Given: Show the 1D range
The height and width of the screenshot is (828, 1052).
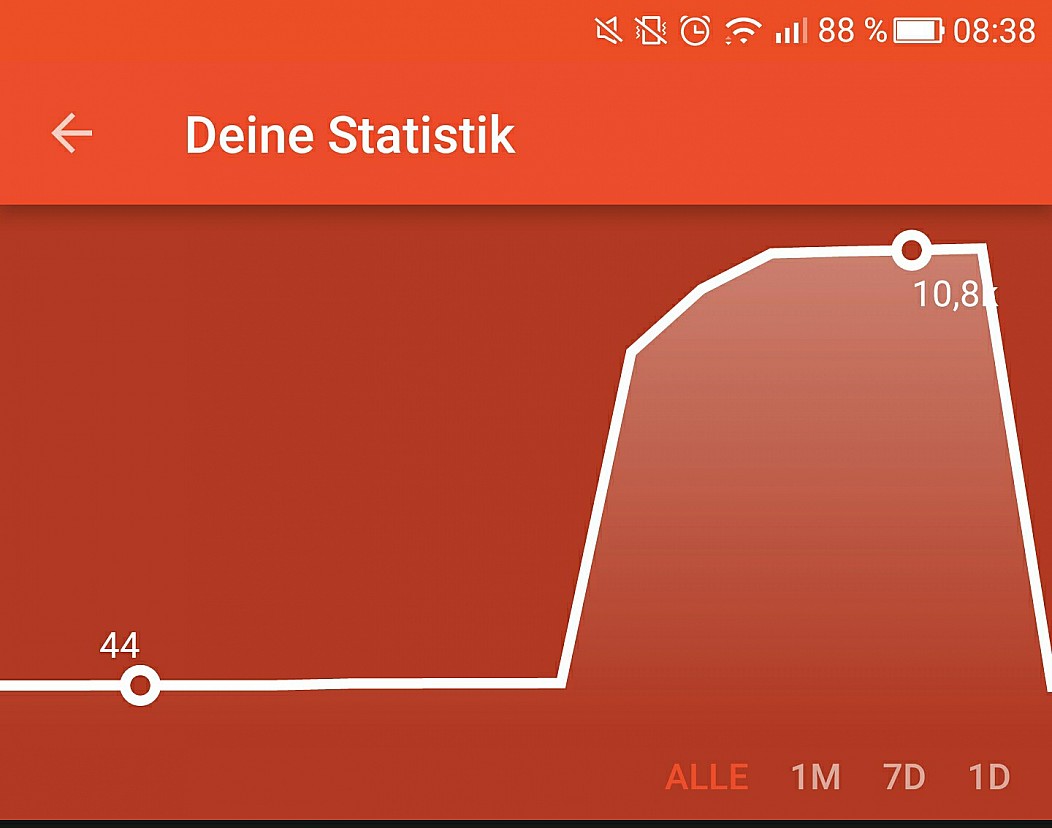Looking at the screenshot, I should (x=990, y=777).
